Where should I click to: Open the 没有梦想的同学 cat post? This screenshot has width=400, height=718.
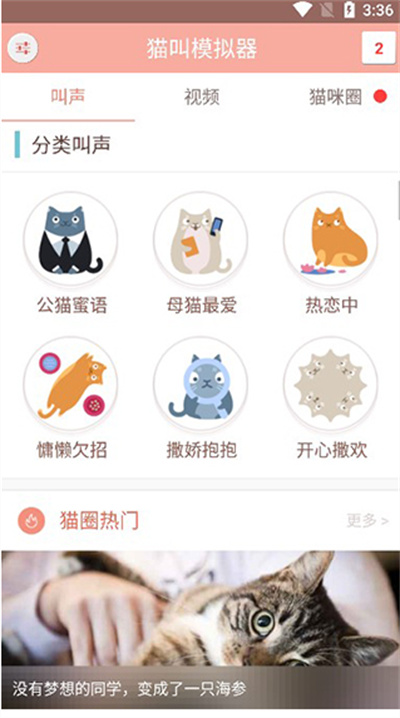coord(200,631)
